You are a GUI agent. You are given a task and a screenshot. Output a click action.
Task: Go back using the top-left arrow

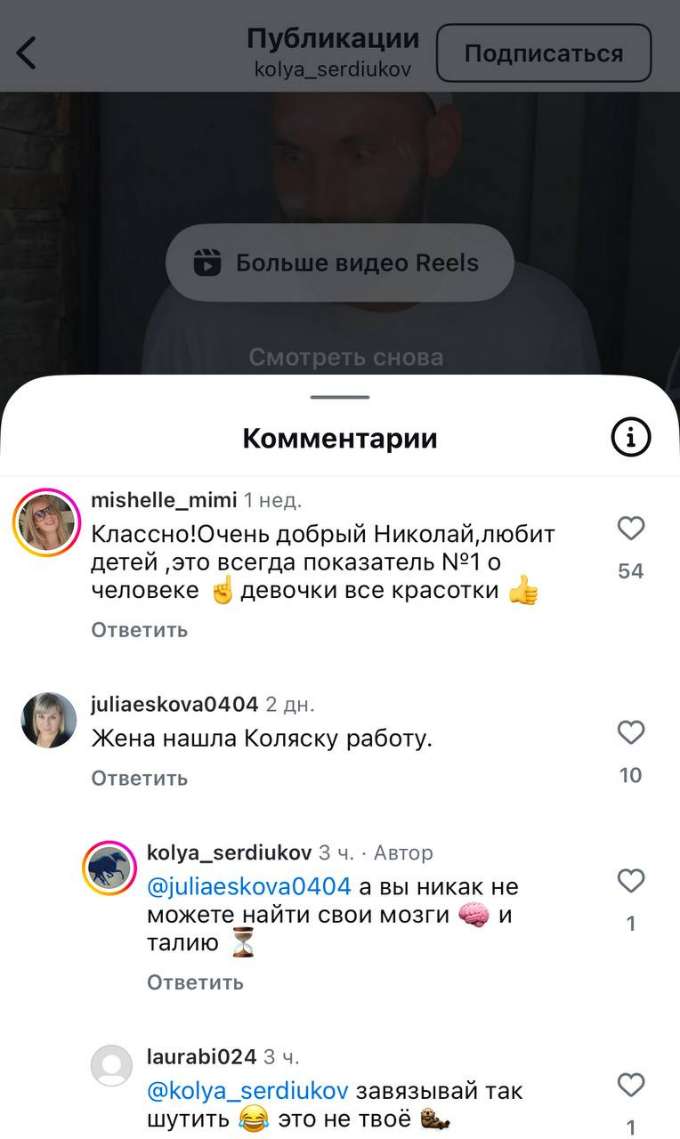click(27, 53)
